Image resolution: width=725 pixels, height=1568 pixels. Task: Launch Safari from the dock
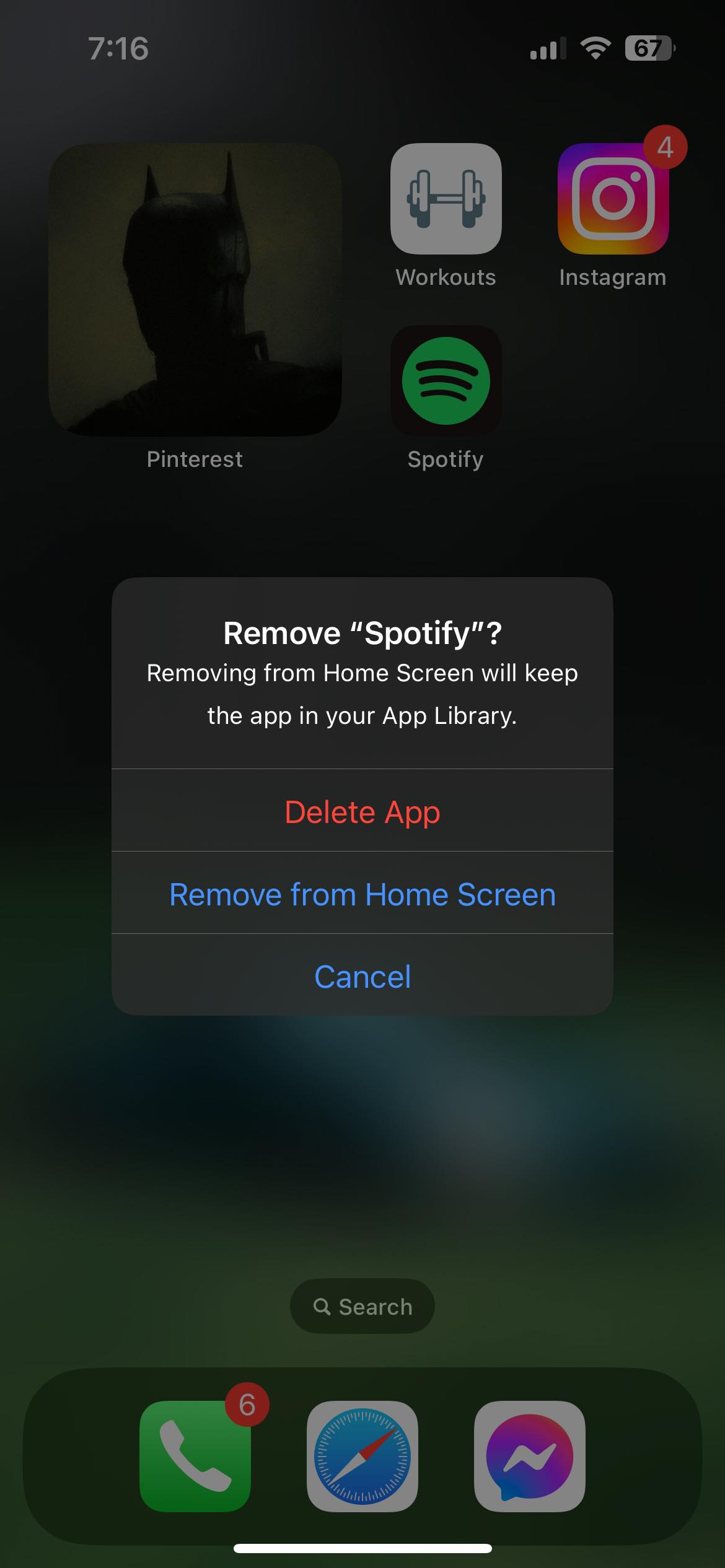pos(362,1456)
